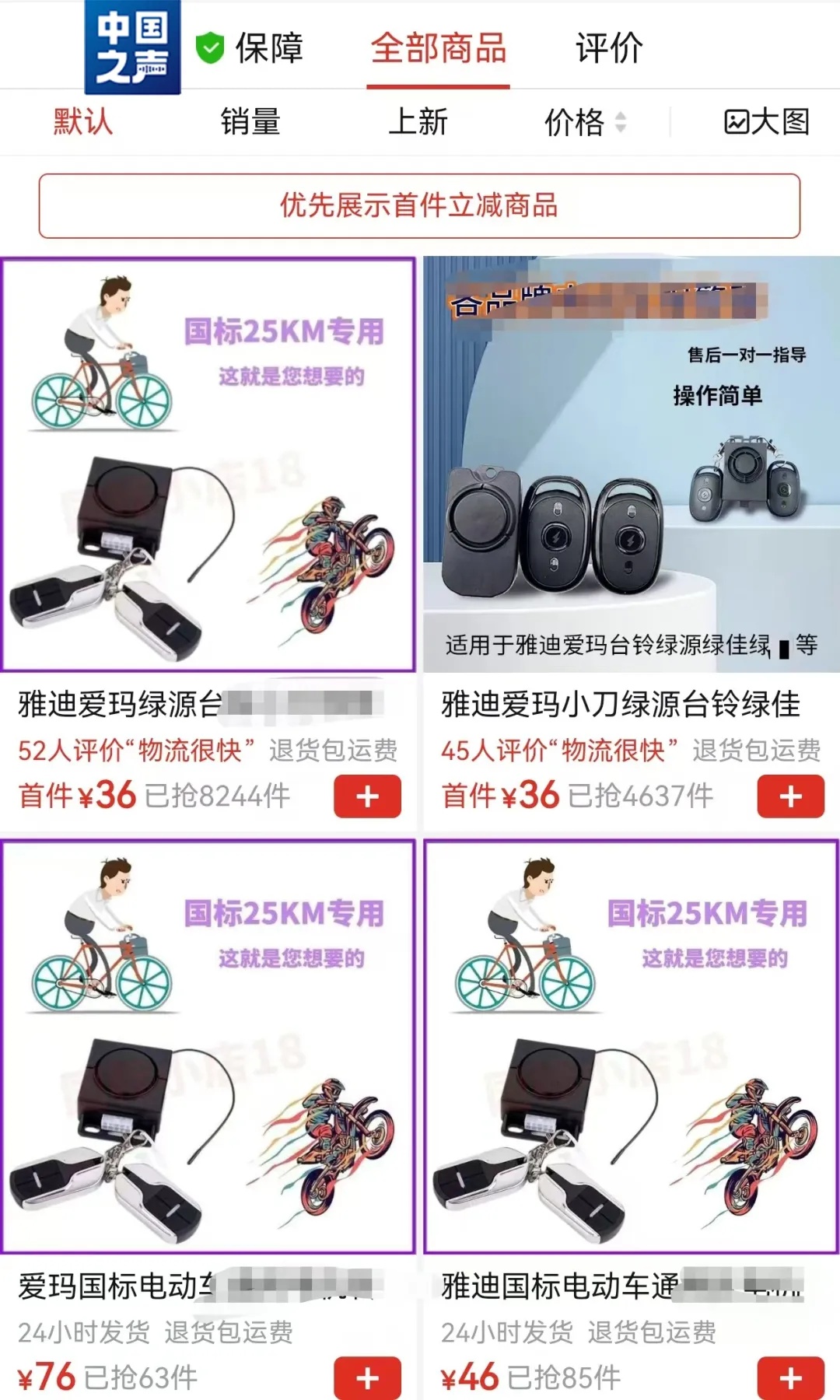Screen dimensions: 840x1400
Task: Switch to the 保障 tab
Action: tap(250, 48)
